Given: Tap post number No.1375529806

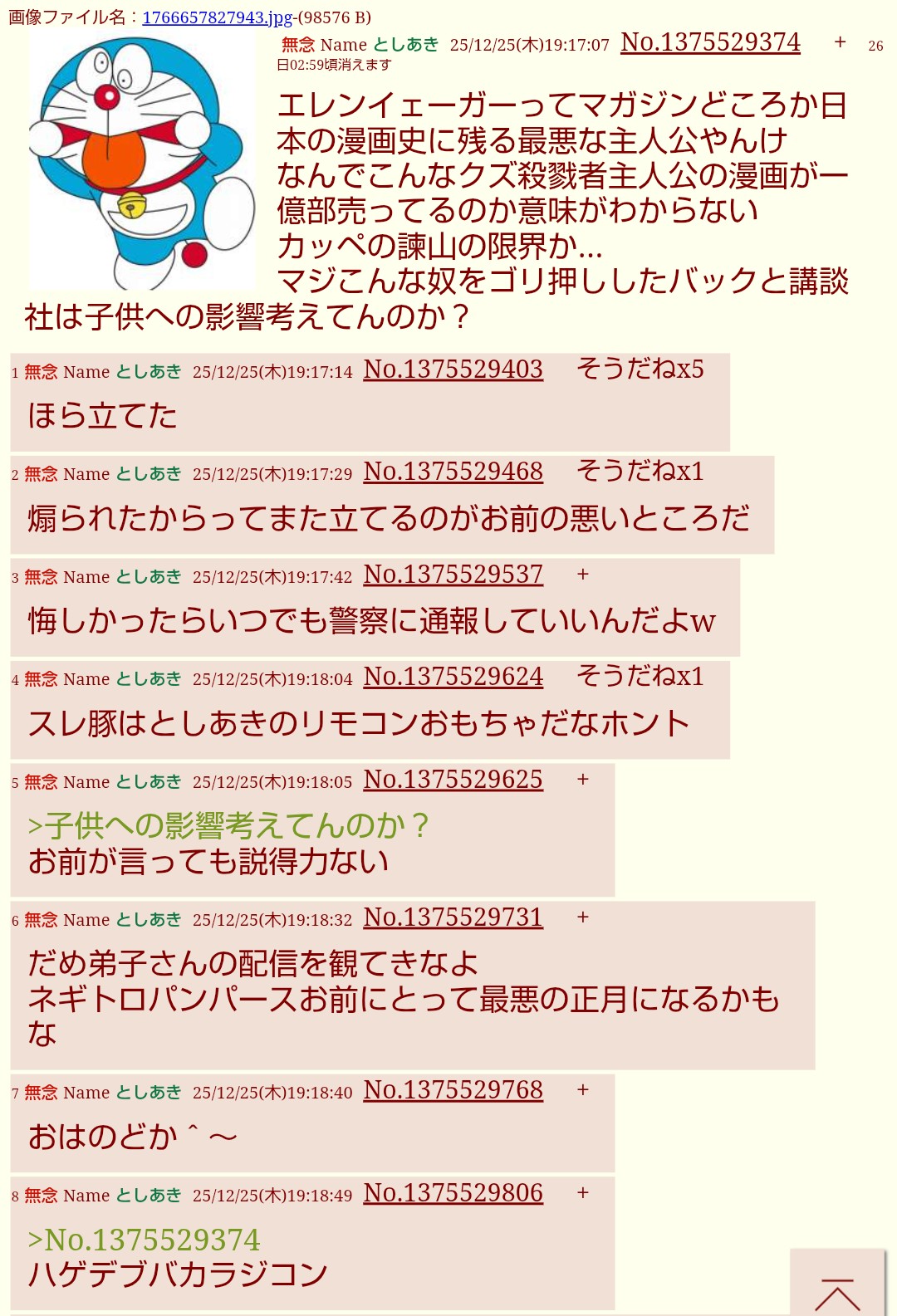Looking at the screenshot, I should click(x=453, y=1192).
